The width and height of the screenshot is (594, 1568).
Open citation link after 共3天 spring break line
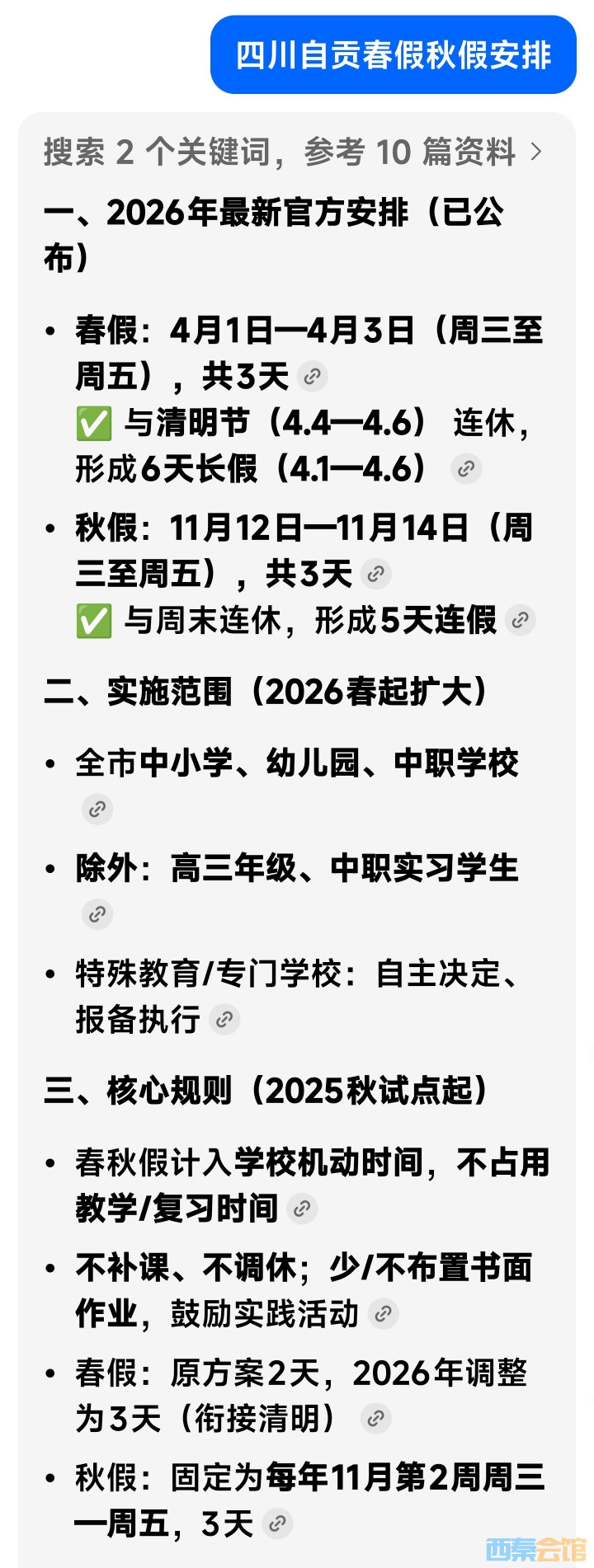click(x=312, y=377)
